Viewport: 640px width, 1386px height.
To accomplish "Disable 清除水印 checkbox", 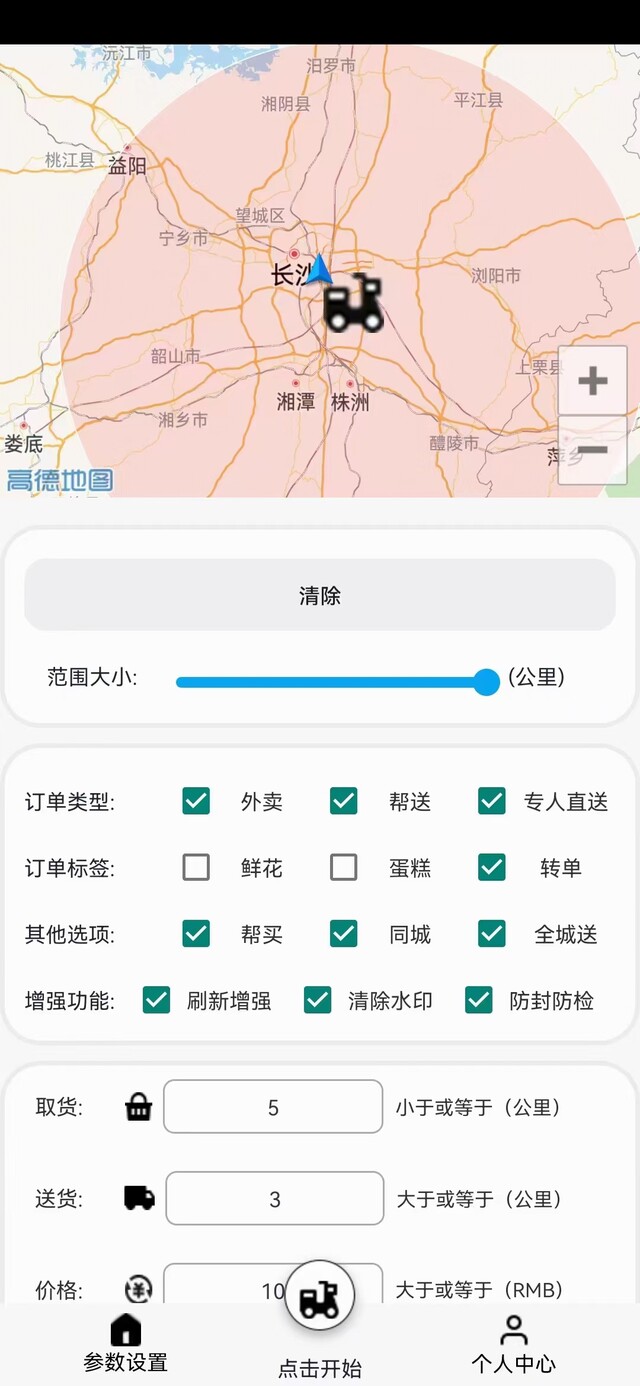I will [318, 1000].
